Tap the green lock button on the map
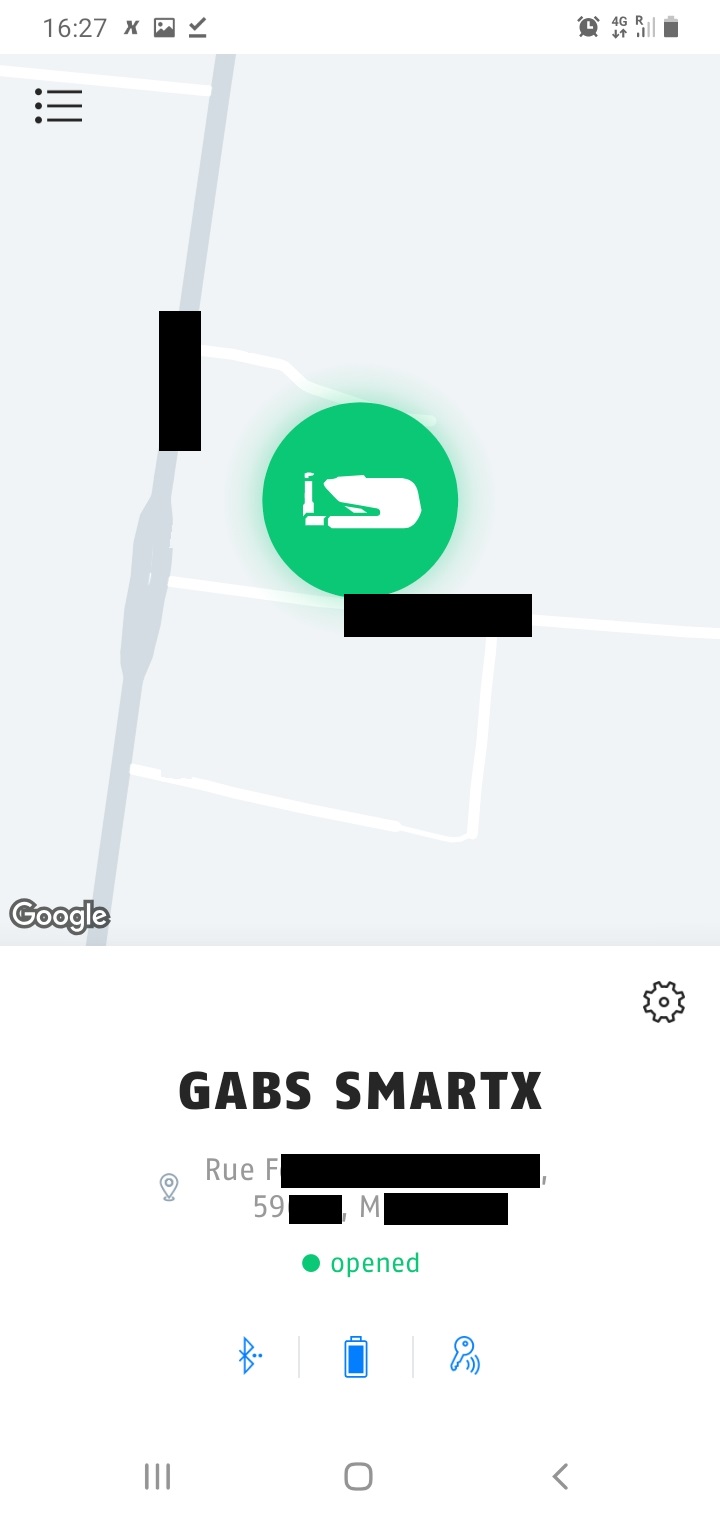Image resolution: width=720 pixels, height=1520 pixels. click(x=360, y=500)
